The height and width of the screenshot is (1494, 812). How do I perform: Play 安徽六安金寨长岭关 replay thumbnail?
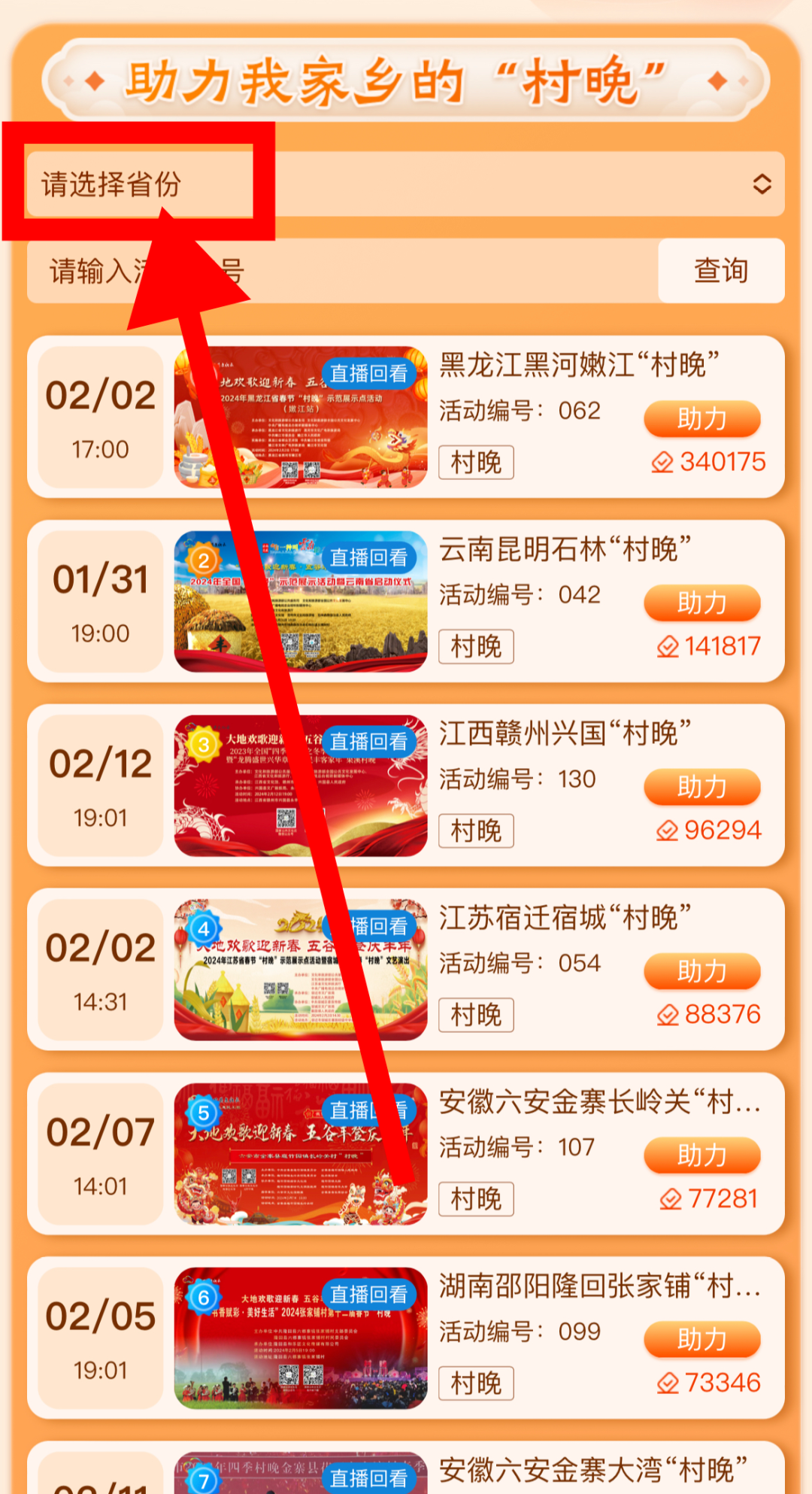[301, 1155]
